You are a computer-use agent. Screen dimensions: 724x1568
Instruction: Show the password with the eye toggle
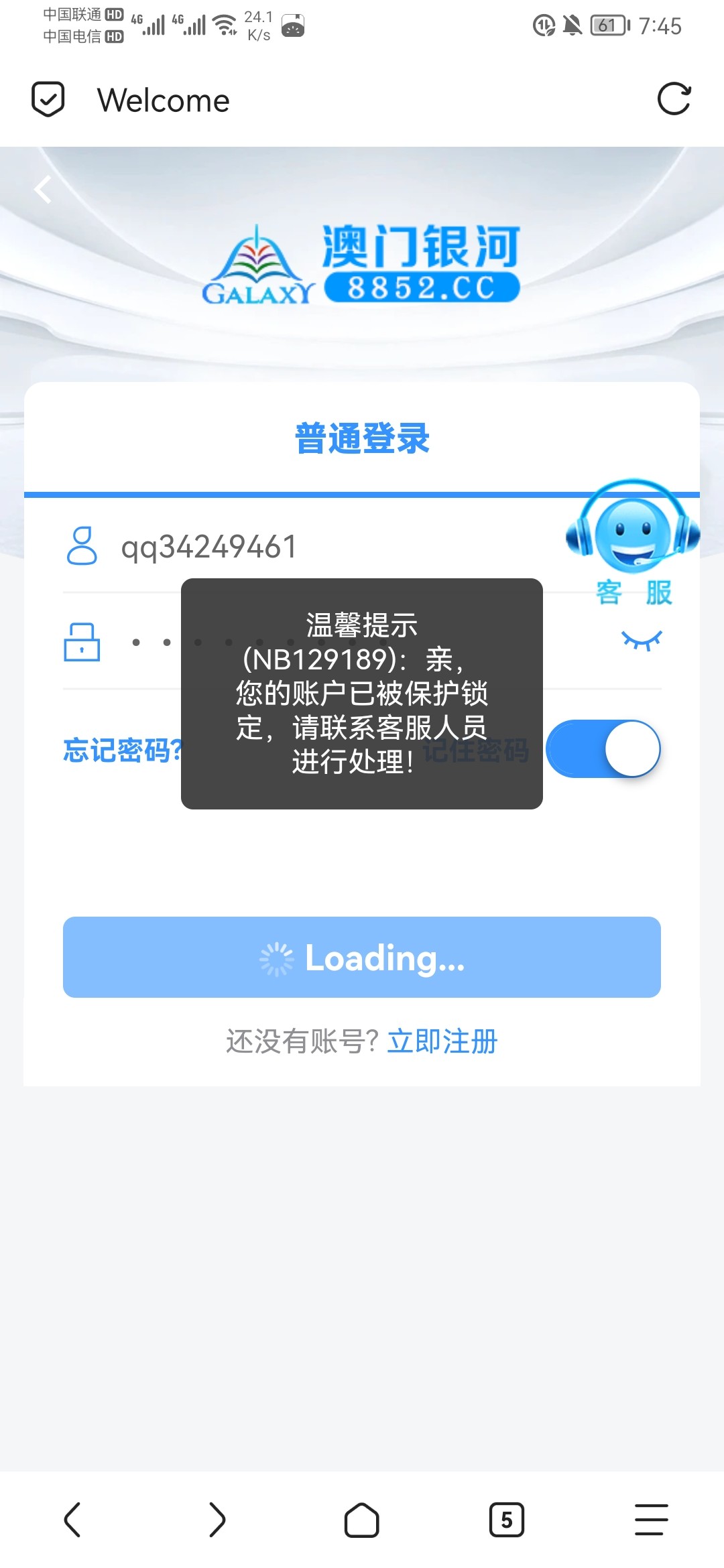pyautogui.click(x=640, y=640)
